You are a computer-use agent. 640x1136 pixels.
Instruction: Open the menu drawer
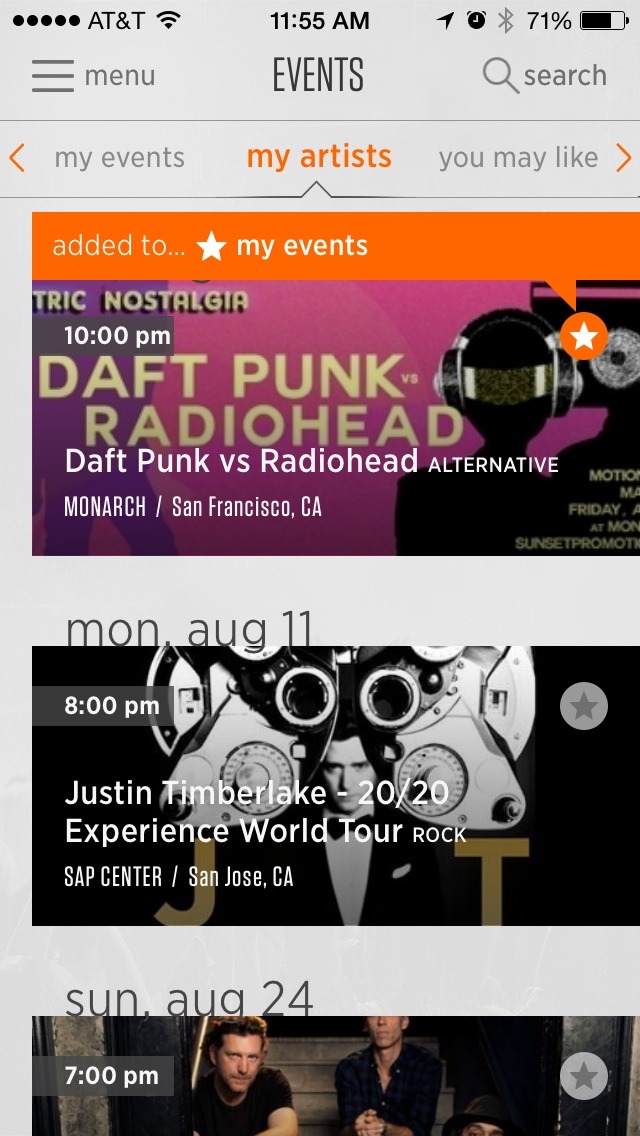click(94, 76)
